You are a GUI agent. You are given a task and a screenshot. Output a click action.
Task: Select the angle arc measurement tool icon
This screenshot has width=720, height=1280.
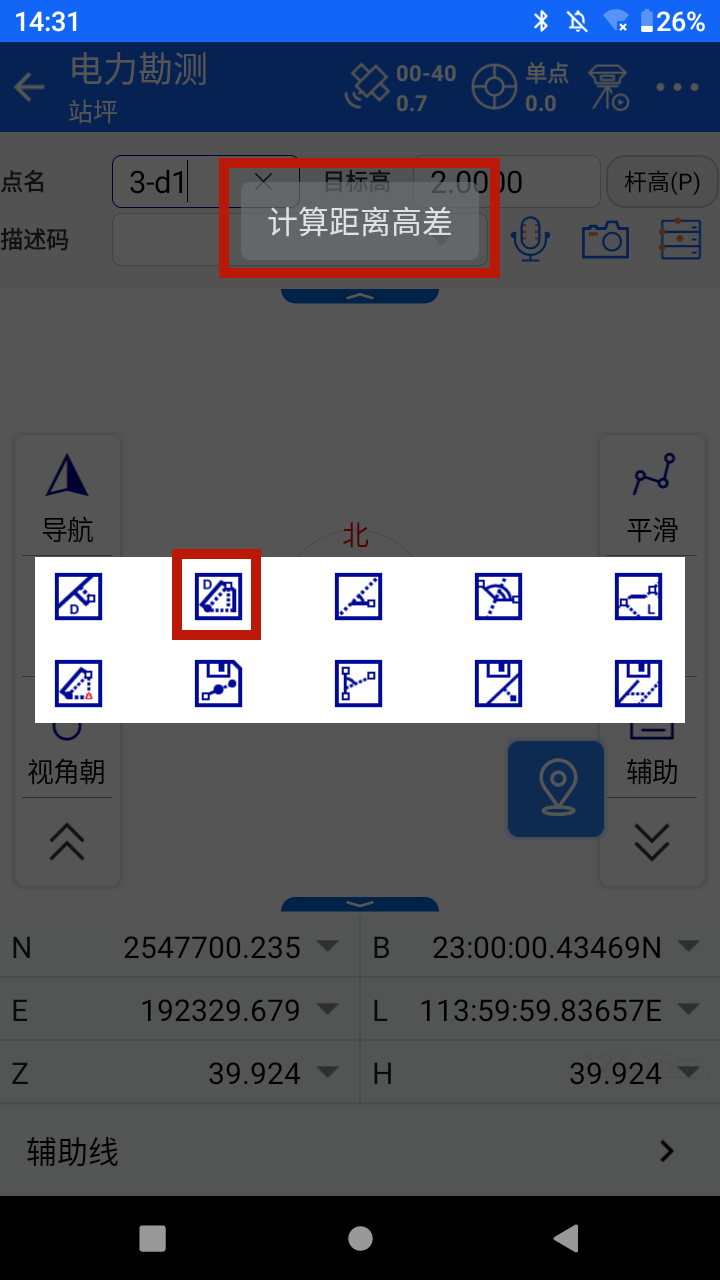pos(499,596)
